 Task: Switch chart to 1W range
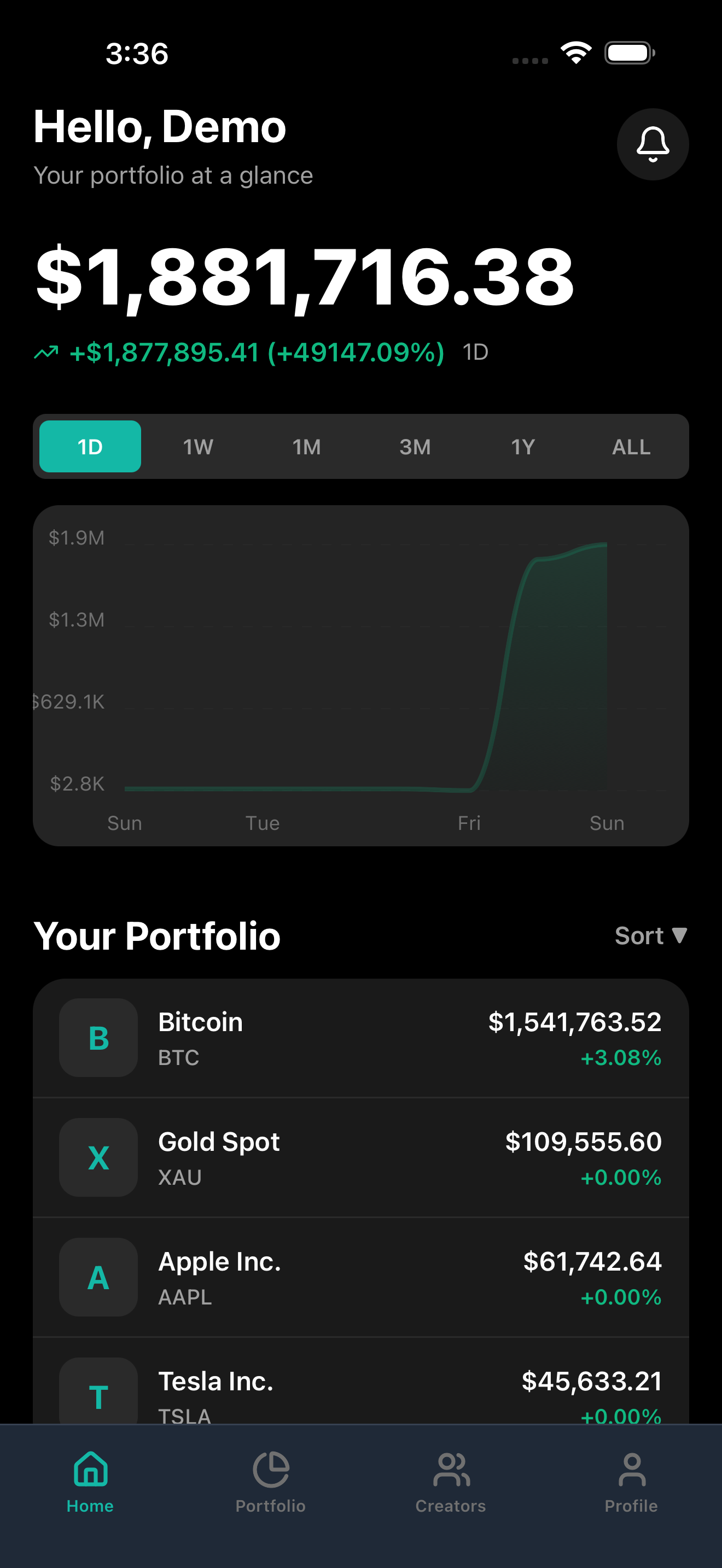[x=198, y=447]
